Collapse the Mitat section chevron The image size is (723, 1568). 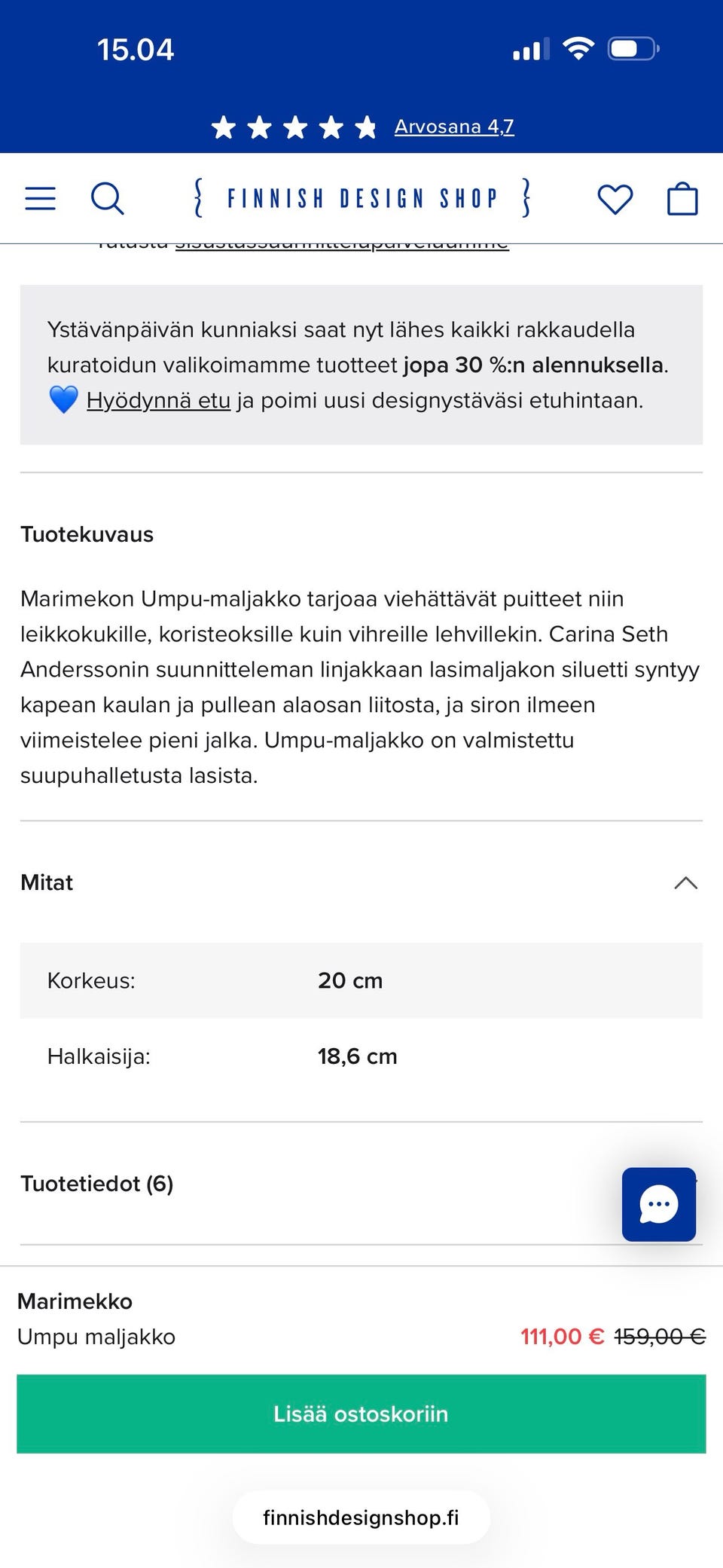tap(684, 882)
